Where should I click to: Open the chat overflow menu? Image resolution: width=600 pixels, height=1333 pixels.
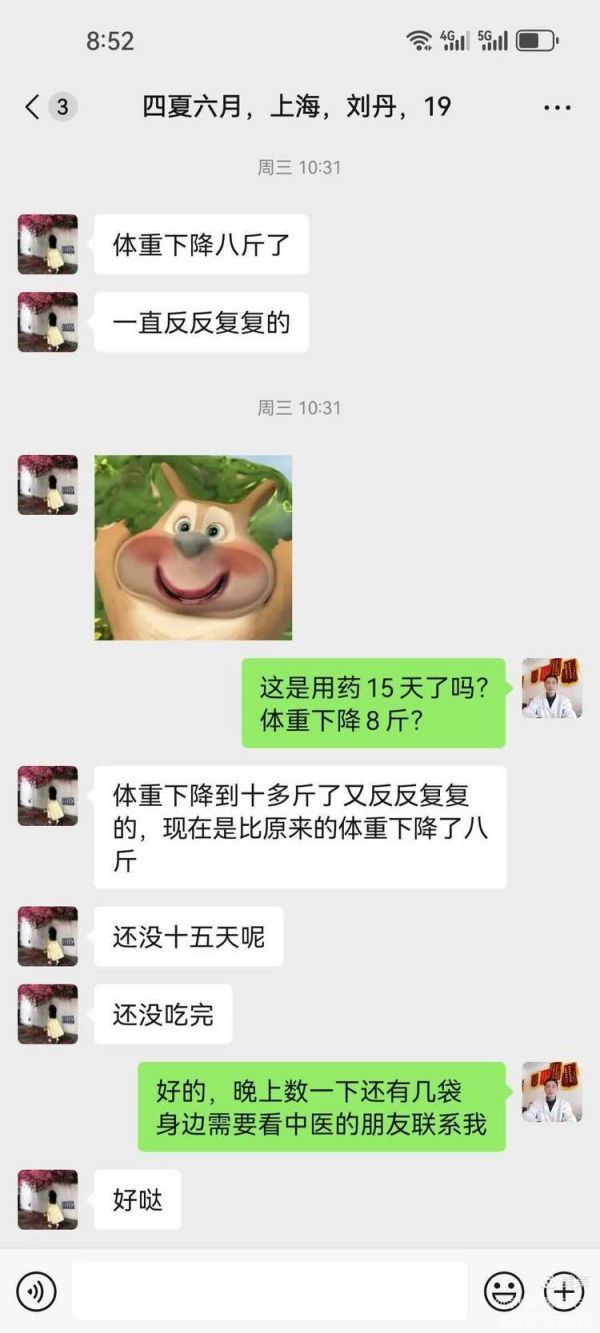(x=557, y=107)
